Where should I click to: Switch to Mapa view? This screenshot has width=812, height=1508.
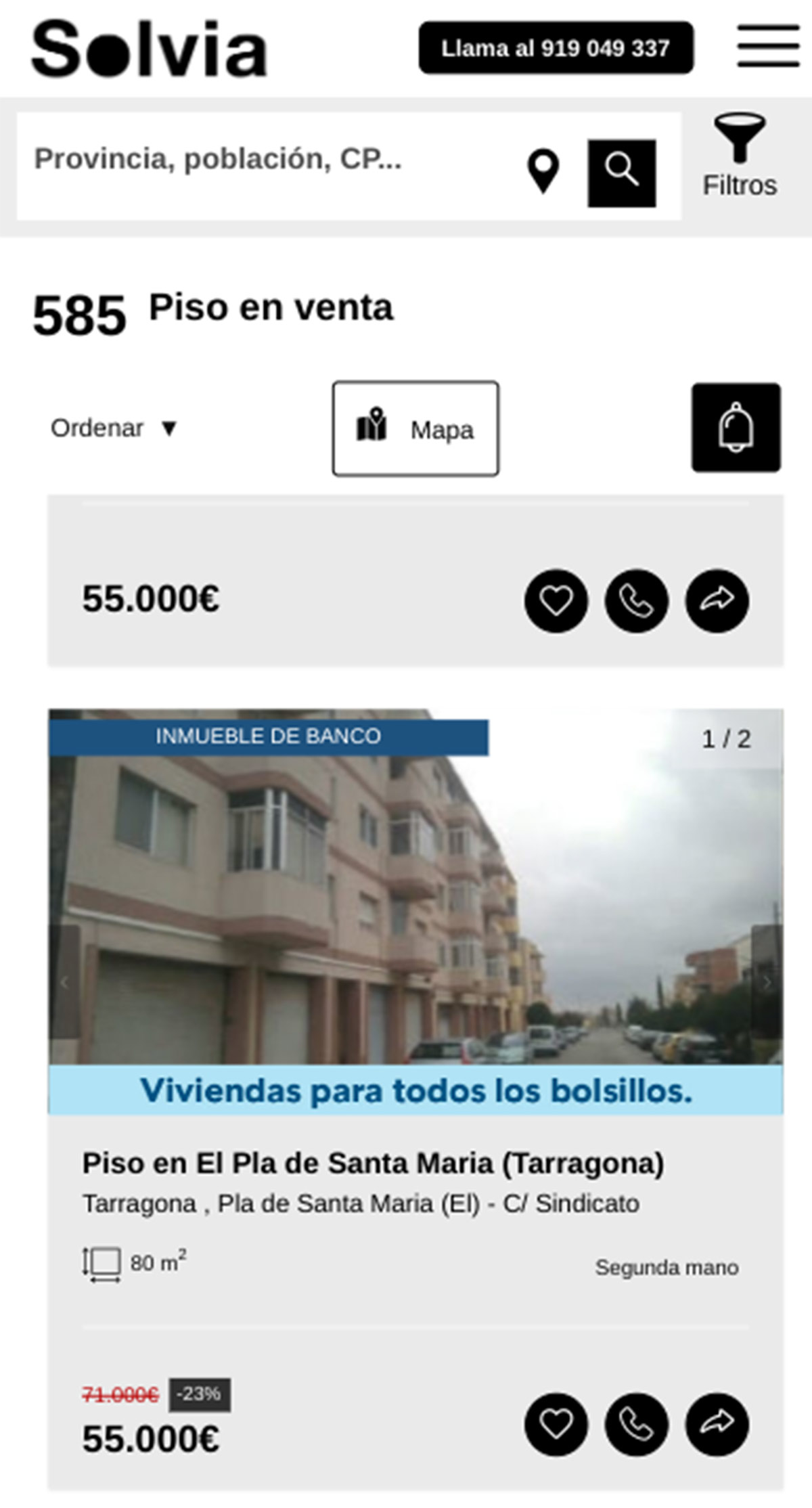415,428
